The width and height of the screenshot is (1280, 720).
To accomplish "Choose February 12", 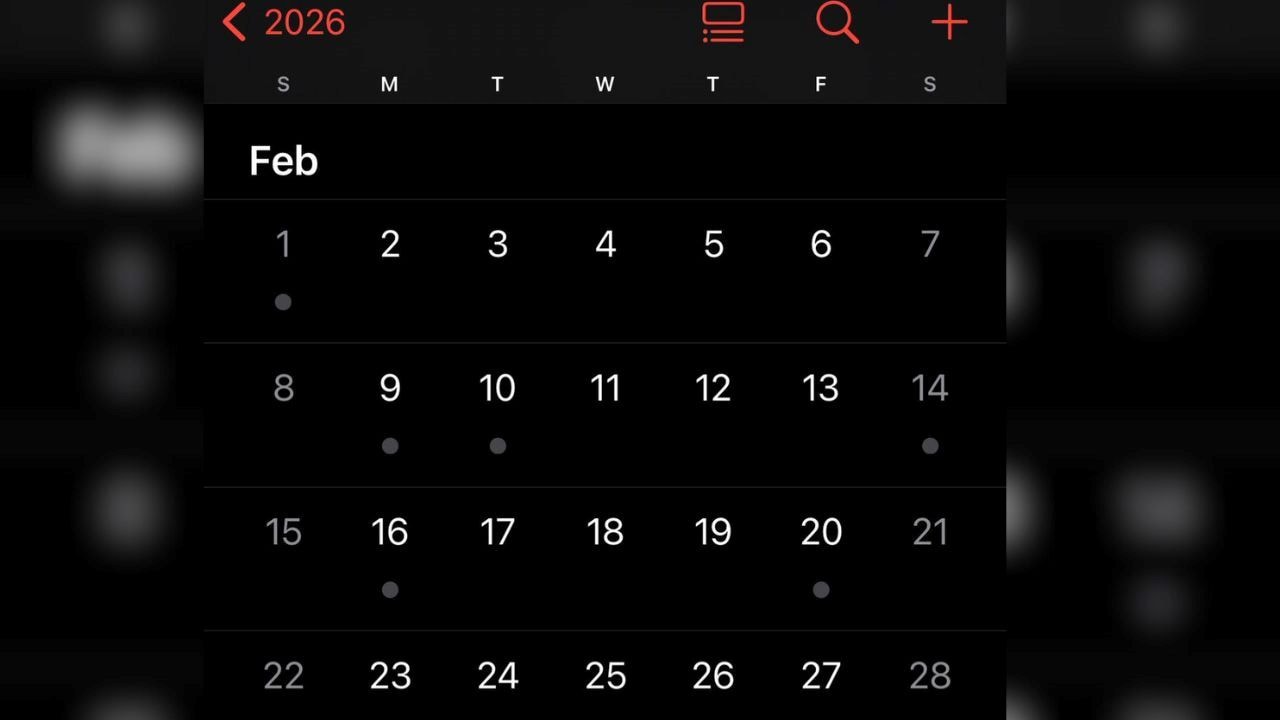I will click(x=713, y=389).
